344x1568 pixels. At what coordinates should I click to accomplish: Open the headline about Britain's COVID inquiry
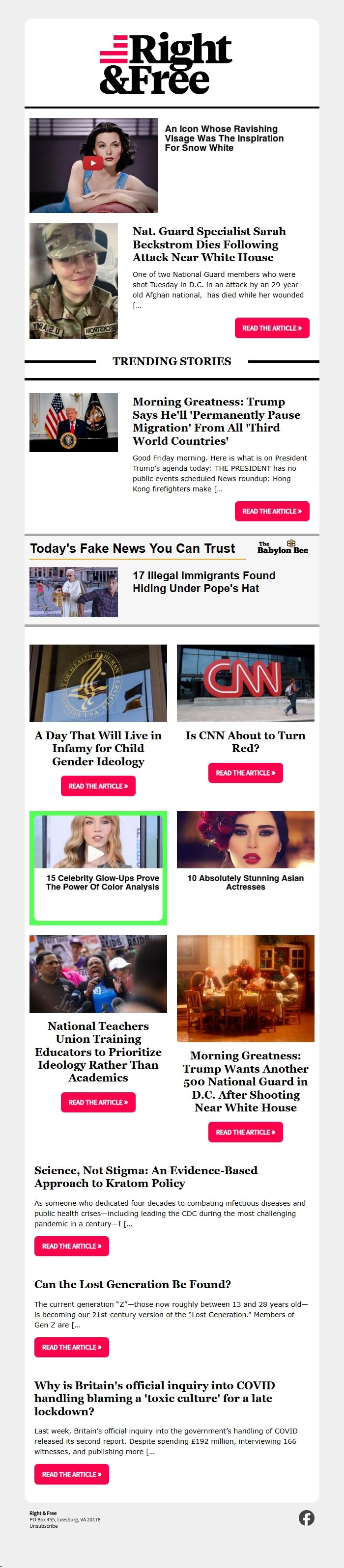[155, 1398]
